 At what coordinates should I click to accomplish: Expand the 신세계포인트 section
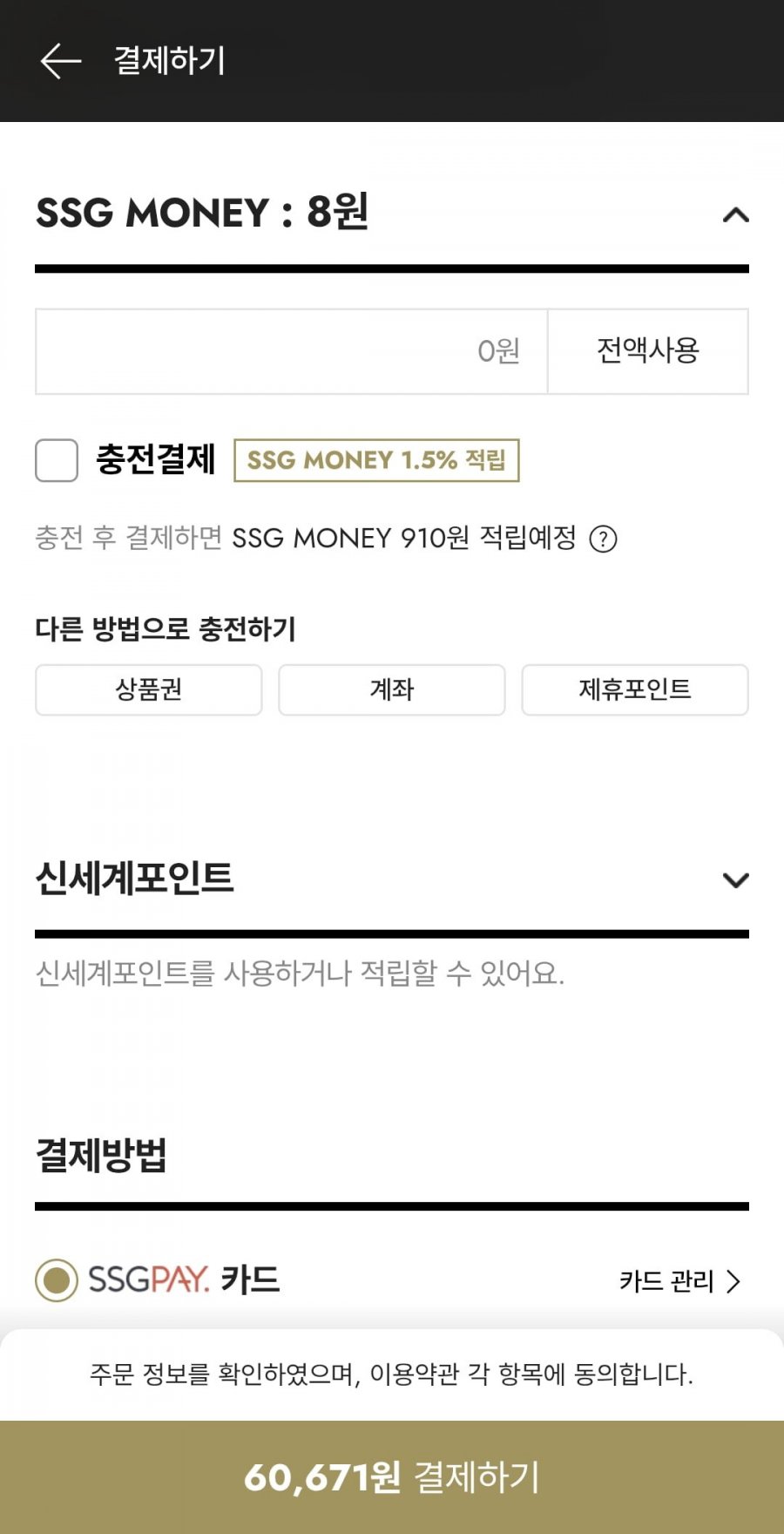coord(735,880)
